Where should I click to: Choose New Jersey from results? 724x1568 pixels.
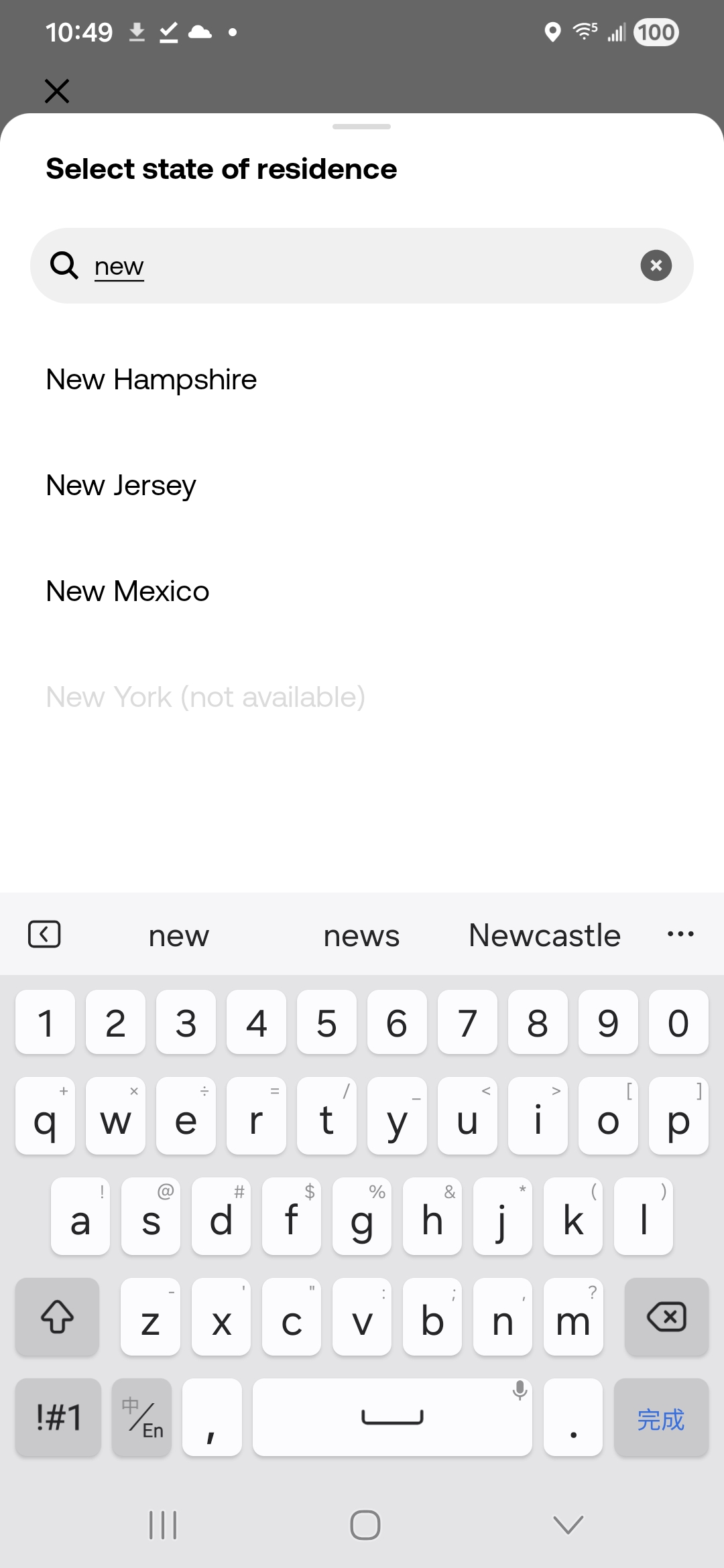pos(121,486)
